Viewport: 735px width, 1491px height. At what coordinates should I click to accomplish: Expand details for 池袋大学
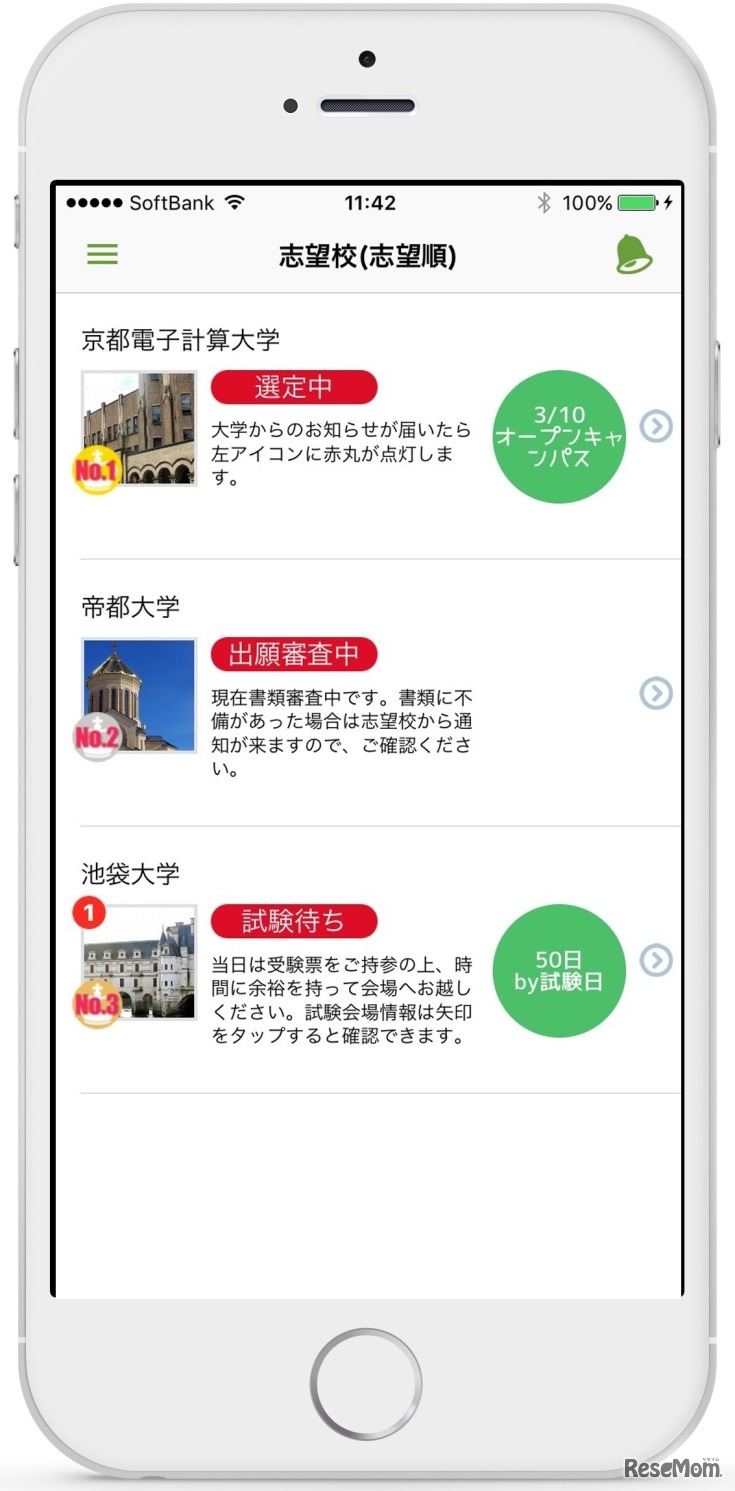point(656,961)
